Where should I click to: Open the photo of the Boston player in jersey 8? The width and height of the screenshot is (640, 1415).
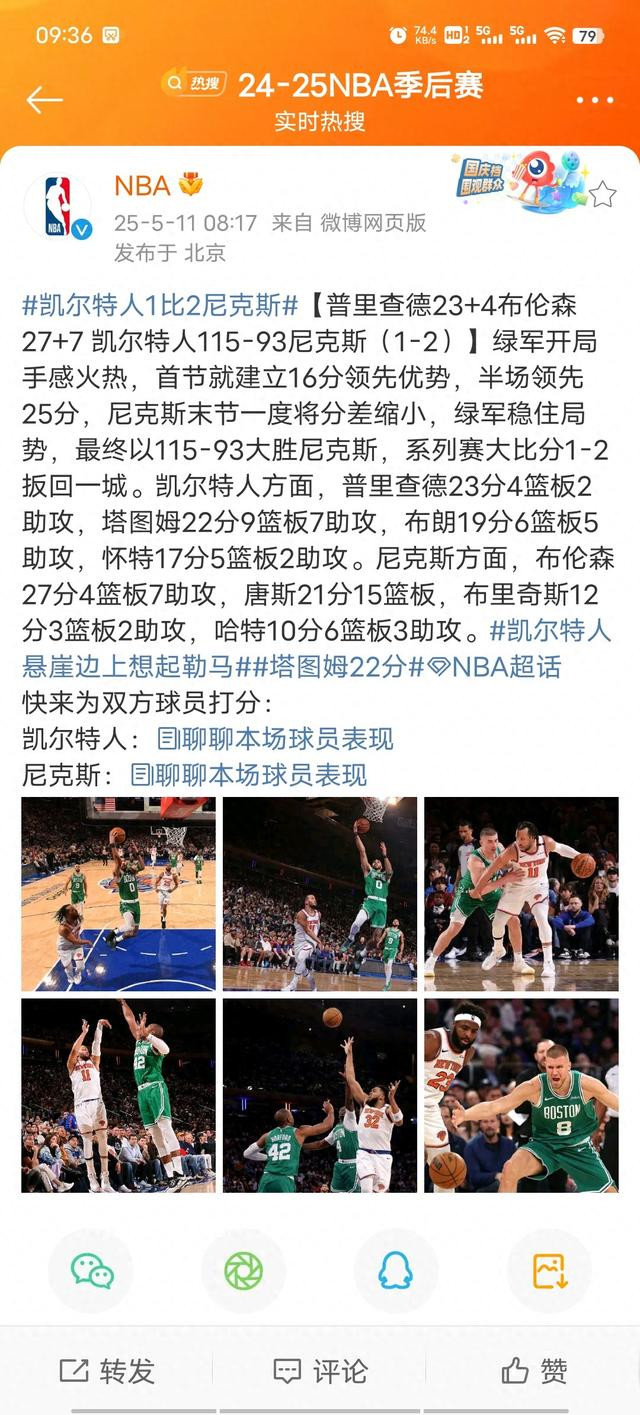pos(521,1095)
